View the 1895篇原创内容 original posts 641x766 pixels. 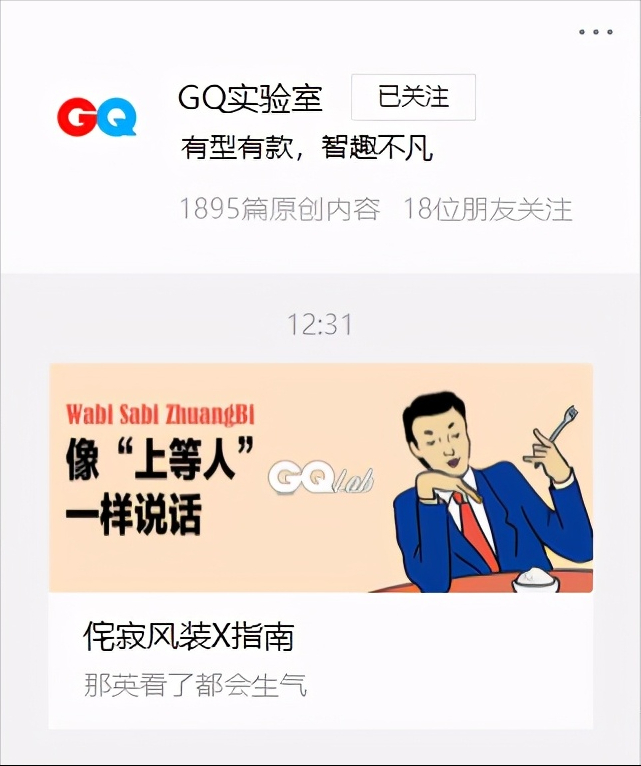pyautogui.click(x=280, y=209)
